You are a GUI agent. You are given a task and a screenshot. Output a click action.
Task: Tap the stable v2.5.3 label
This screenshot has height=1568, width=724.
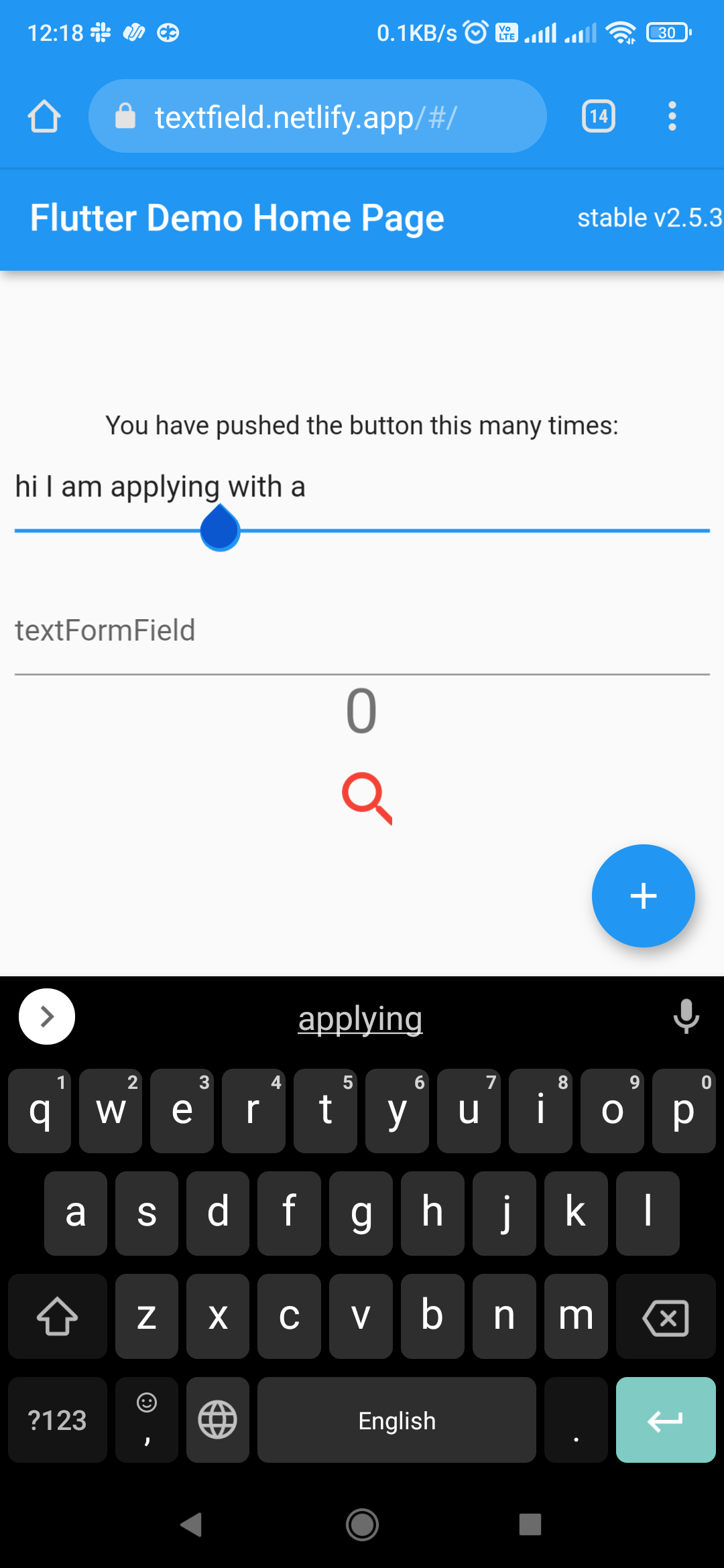tap(647, 216)
